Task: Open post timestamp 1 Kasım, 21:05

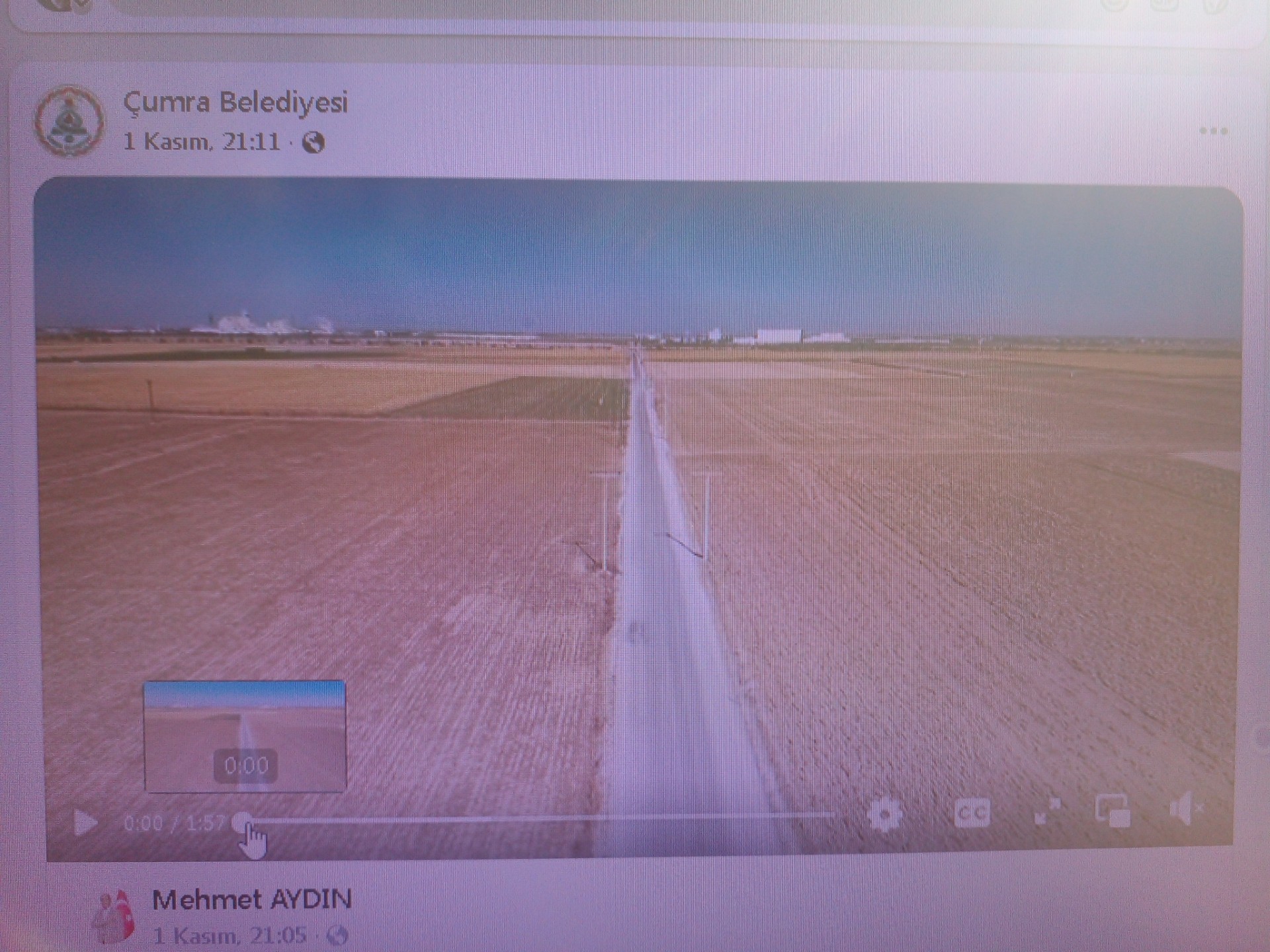Action: (x=230, y=935)
